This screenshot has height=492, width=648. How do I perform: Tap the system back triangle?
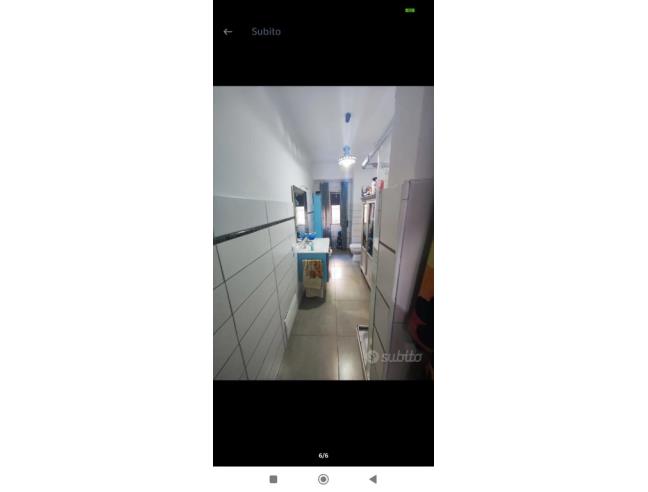click(373, 479)
